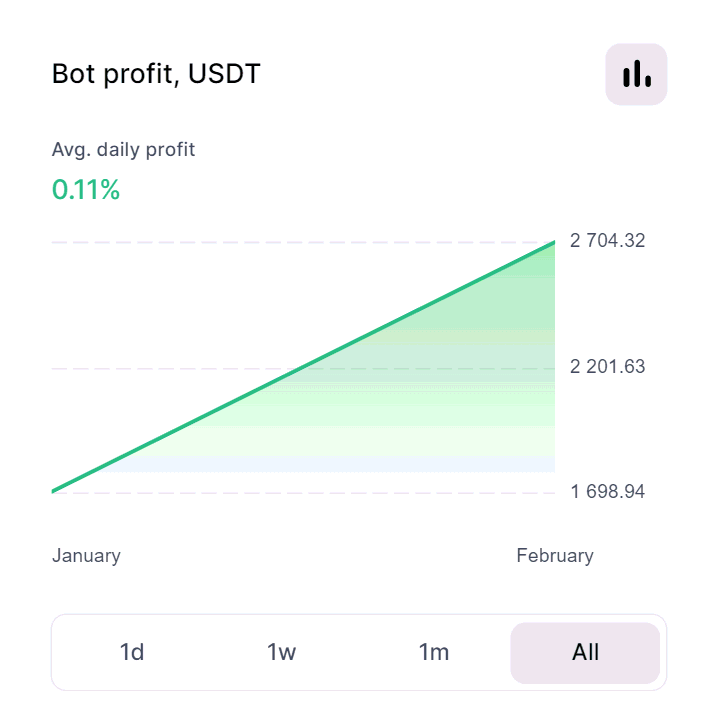Choose the All time range

point(585,652)
